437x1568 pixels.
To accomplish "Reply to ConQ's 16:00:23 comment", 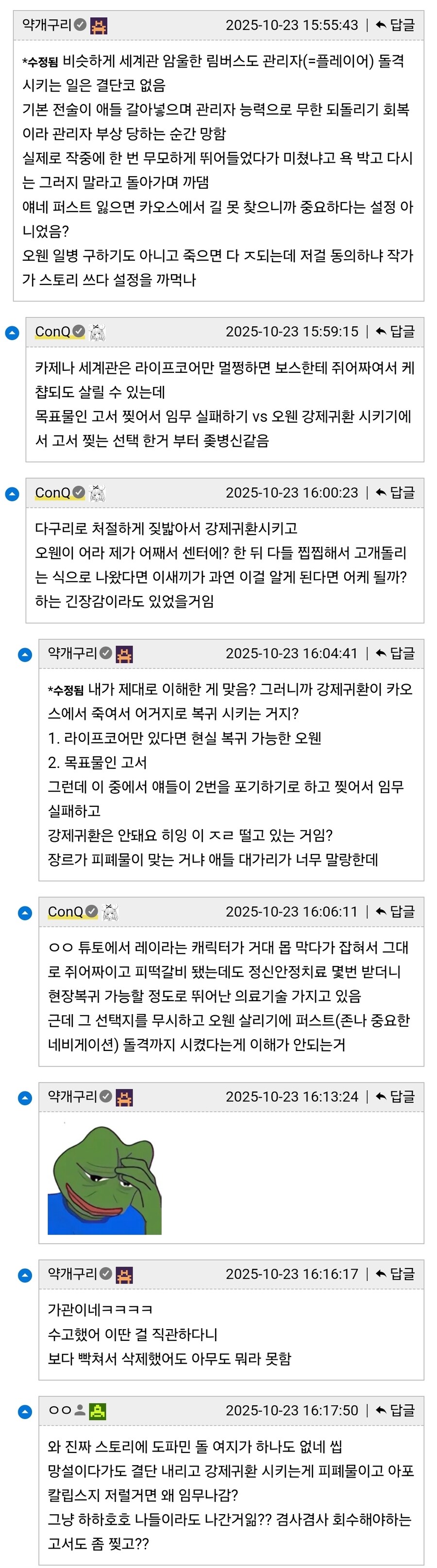I will coord(395,492).
